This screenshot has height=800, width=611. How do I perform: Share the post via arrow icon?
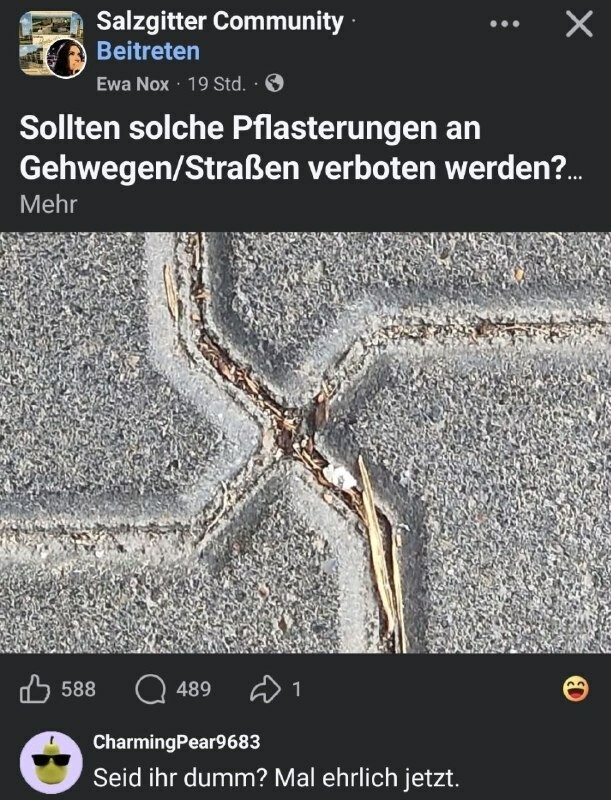265,689
